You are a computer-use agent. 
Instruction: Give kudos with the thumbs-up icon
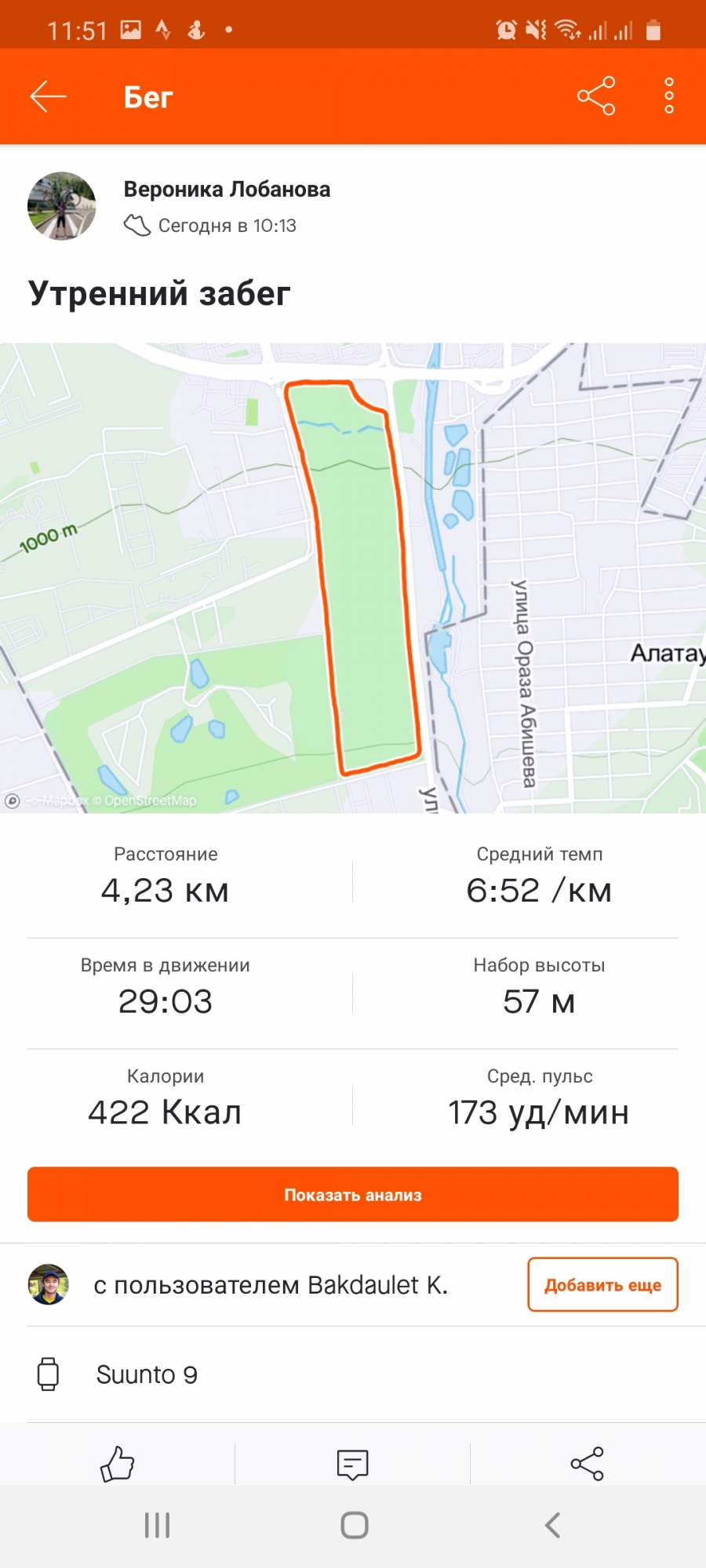point(118,1463)
